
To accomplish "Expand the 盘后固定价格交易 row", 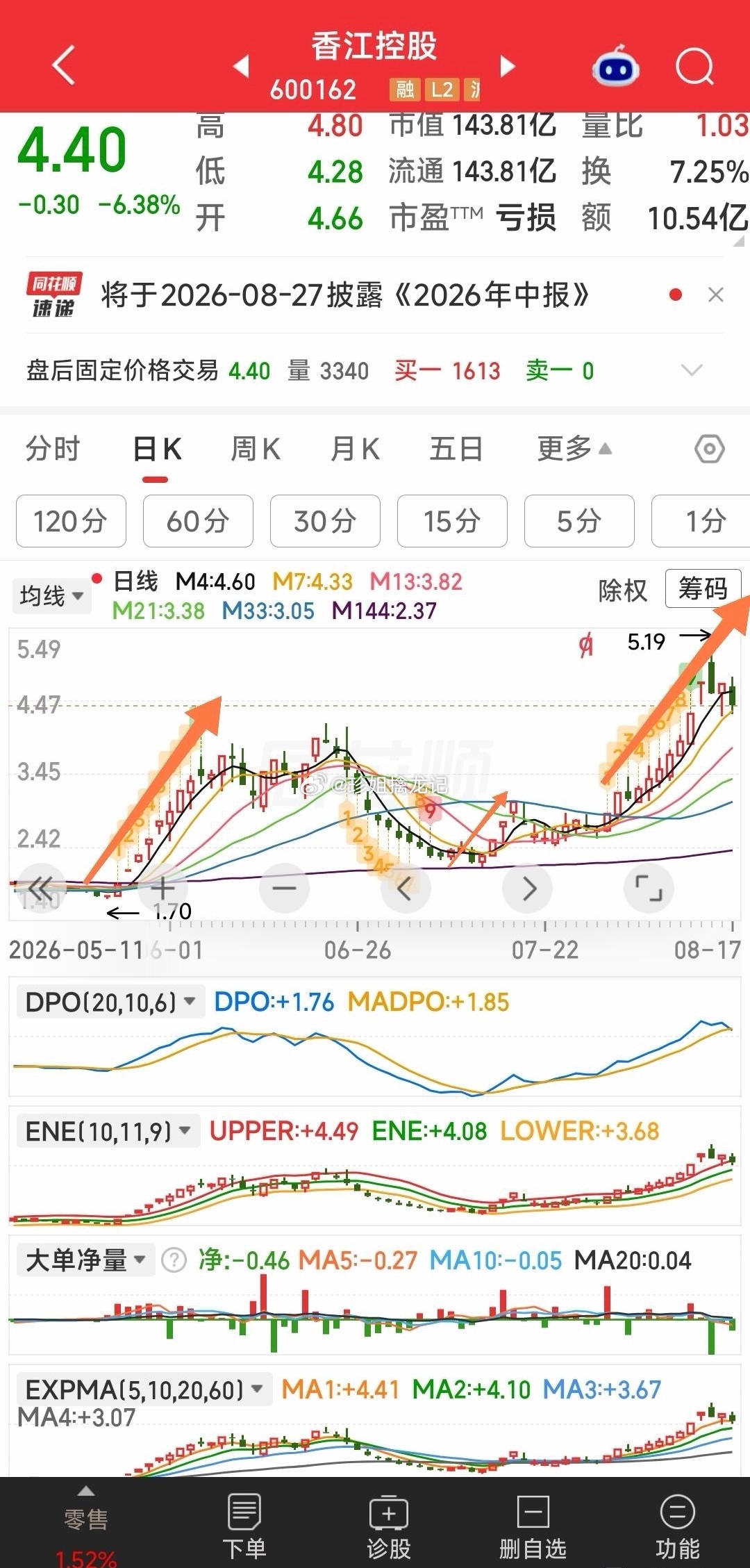I will pyautogui.click(x=692, y=370).
